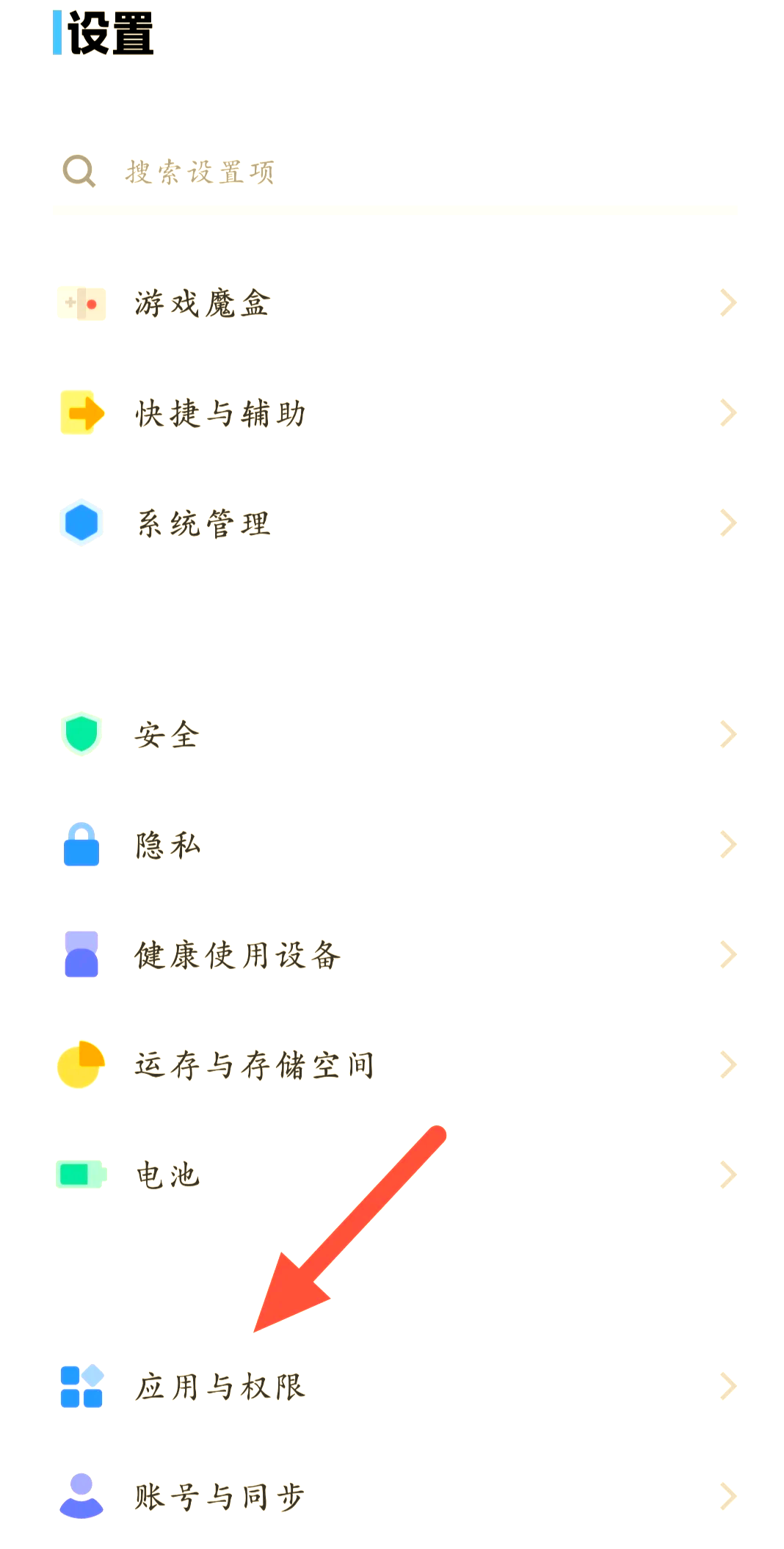Click the 搜索设置项 search input field
The image size is (784, 1549).
pyautogui.click(x=220, y=173)
